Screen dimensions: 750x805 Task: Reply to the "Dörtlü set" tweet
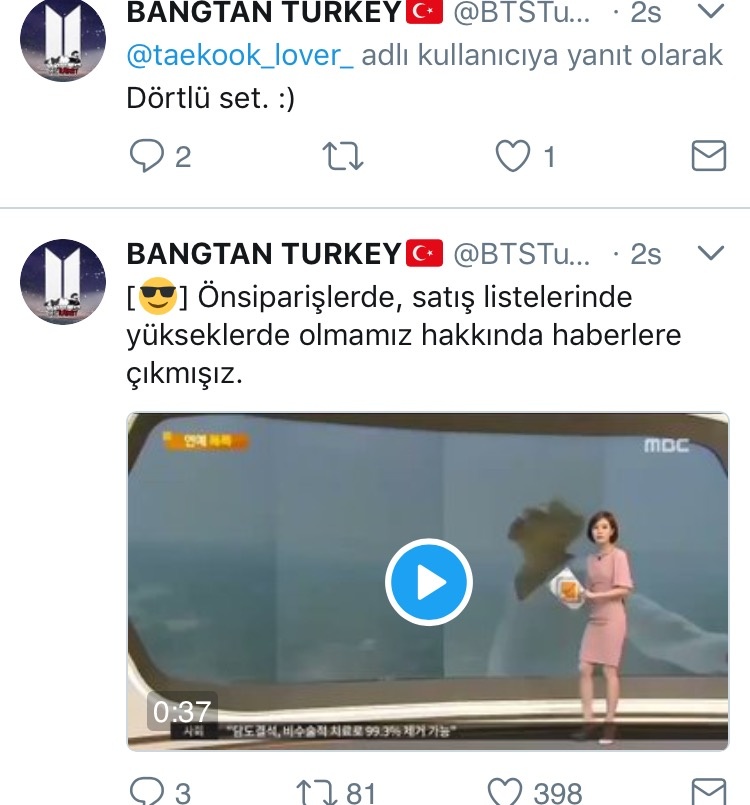[146, 155]
